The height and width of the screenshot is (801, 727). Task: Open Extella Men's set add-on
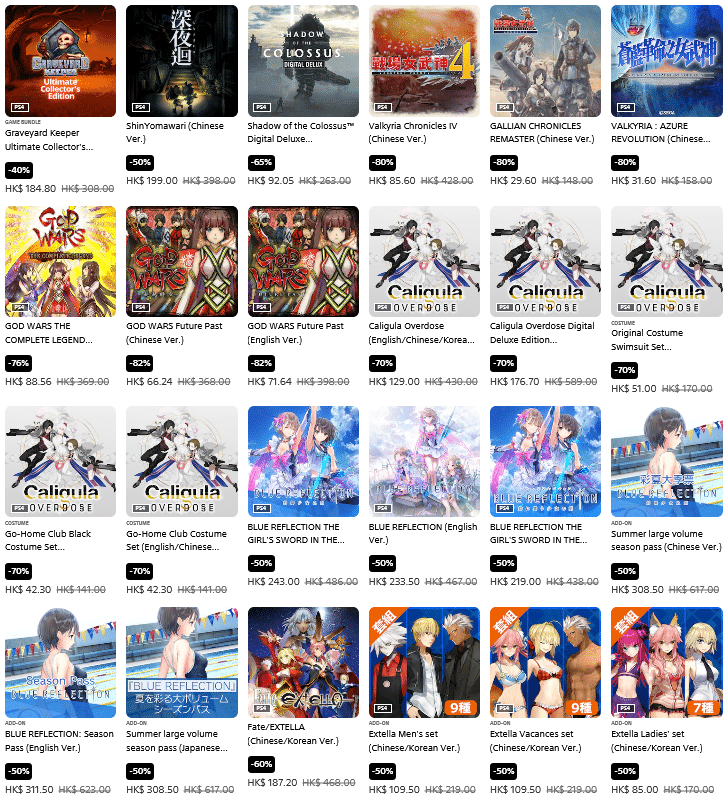[x=424, y=662]
